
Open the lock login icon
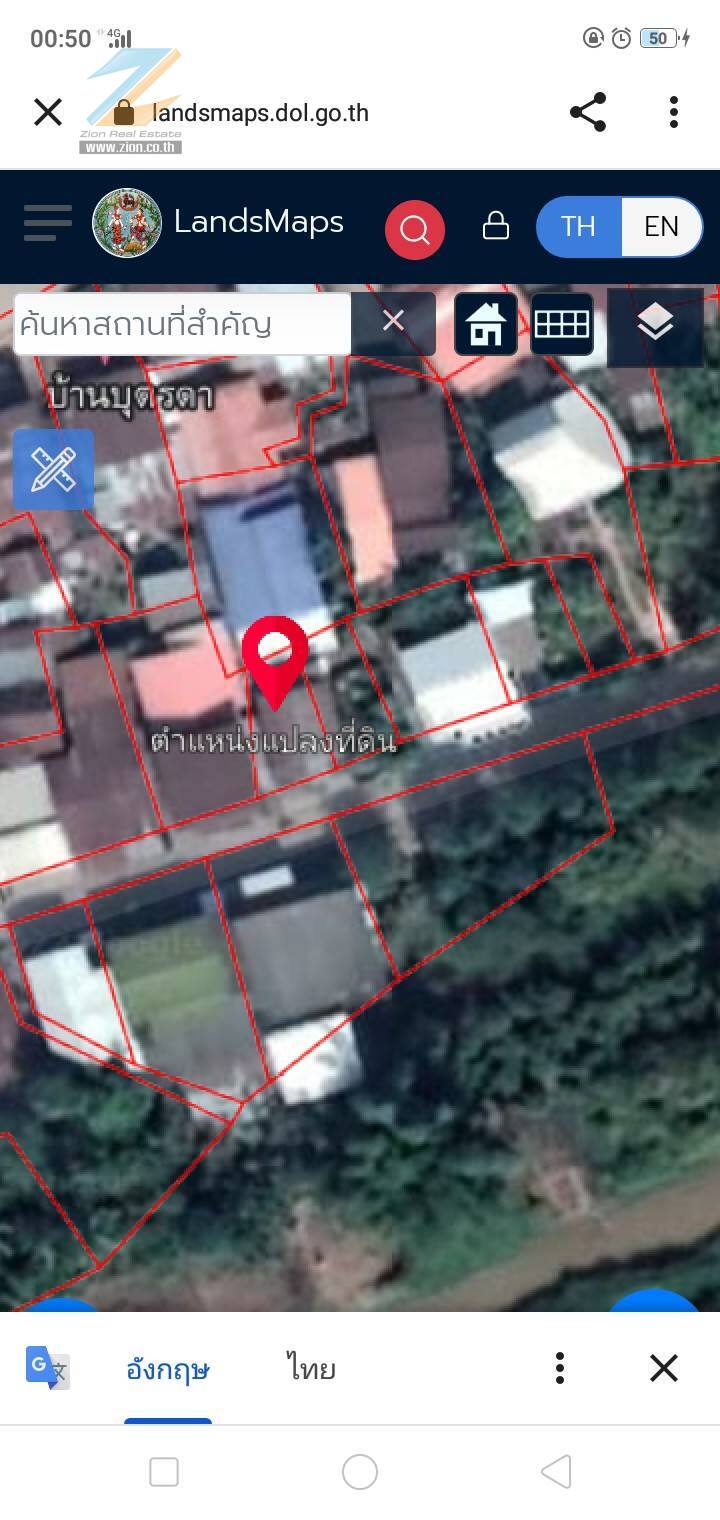496,226
